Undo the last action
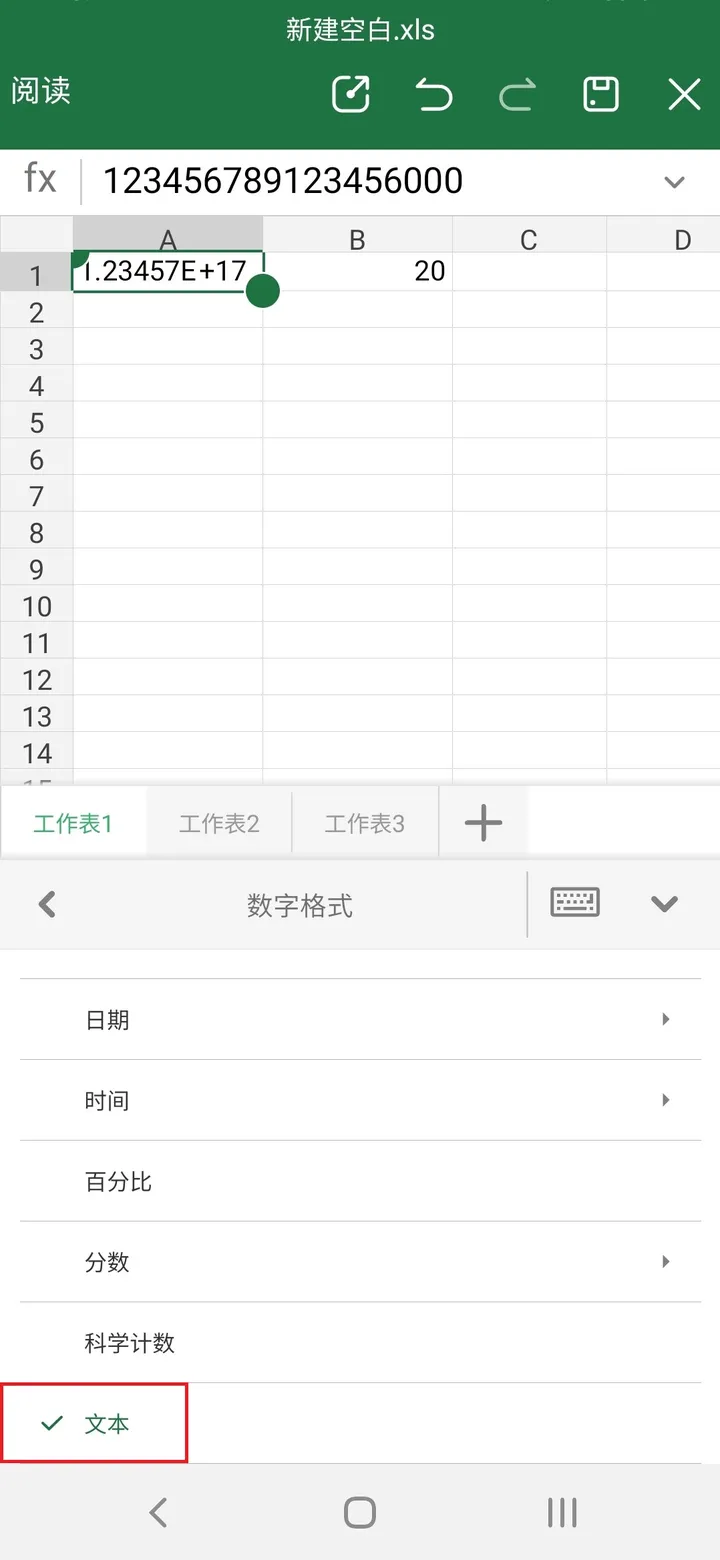720x1560 pixels. [x=434, y=95]
